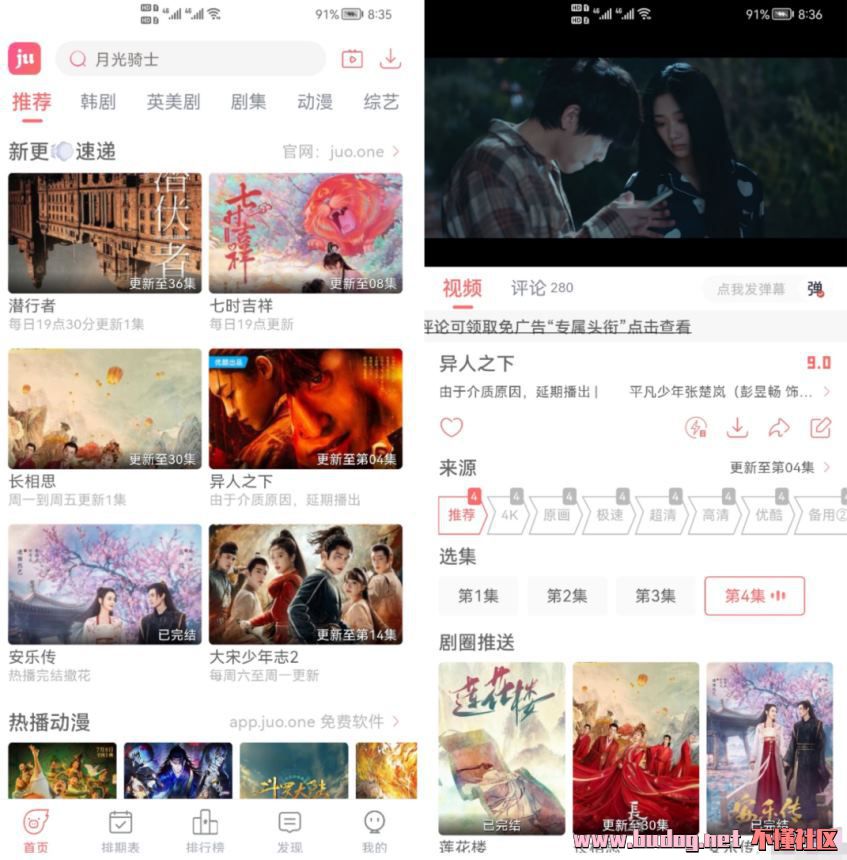Open the download icon beside the search bar

[390, 59]
